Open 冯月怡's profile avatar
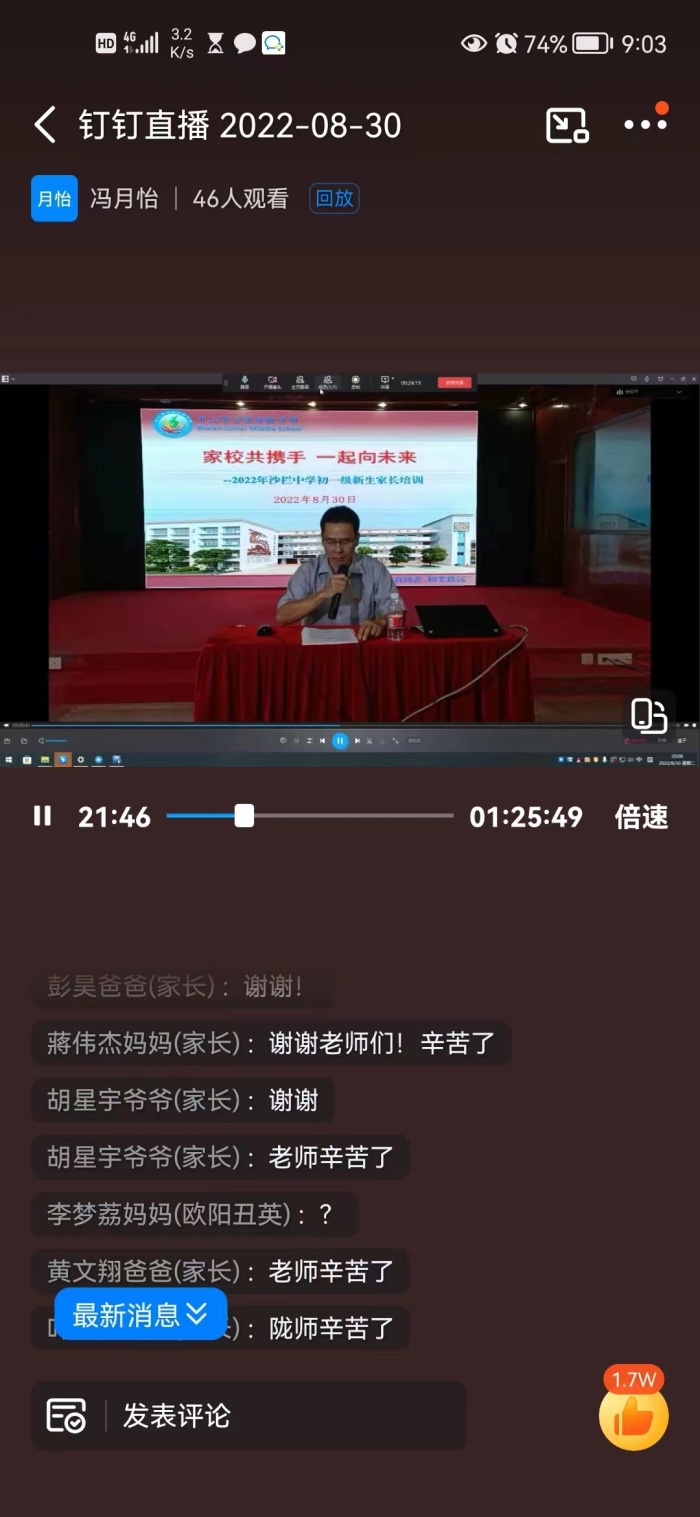Viewport: 700px width, 1517px height. [x=54, y=198]
